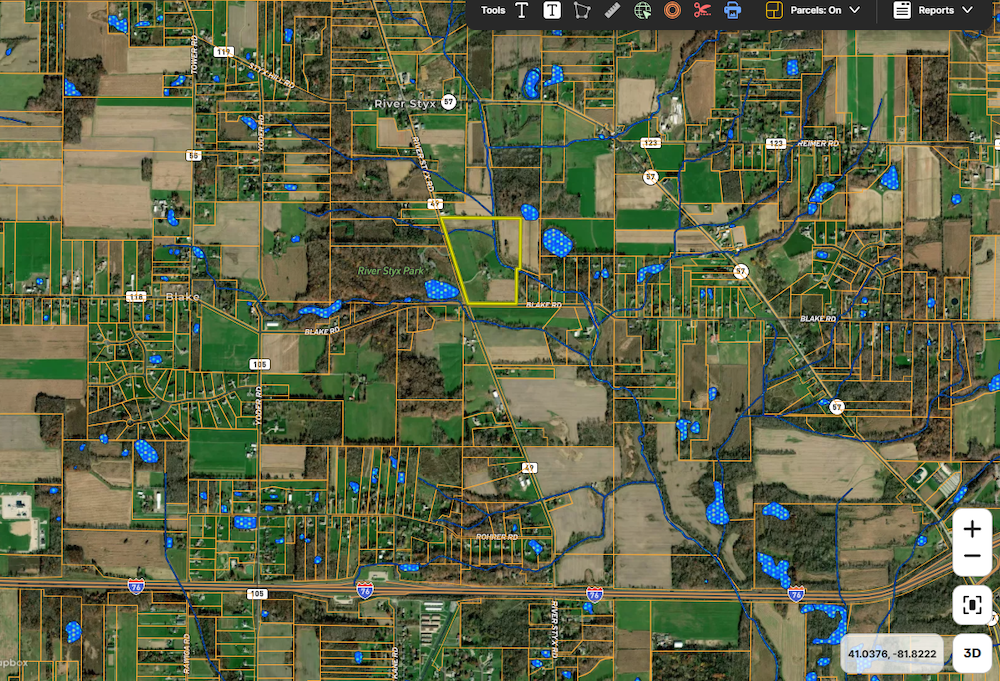The height and width of the screenshot is (681, 1000).
Task: Open the Parcels: On dropdown
Action: pyautogui.click(x=813, y=10)
